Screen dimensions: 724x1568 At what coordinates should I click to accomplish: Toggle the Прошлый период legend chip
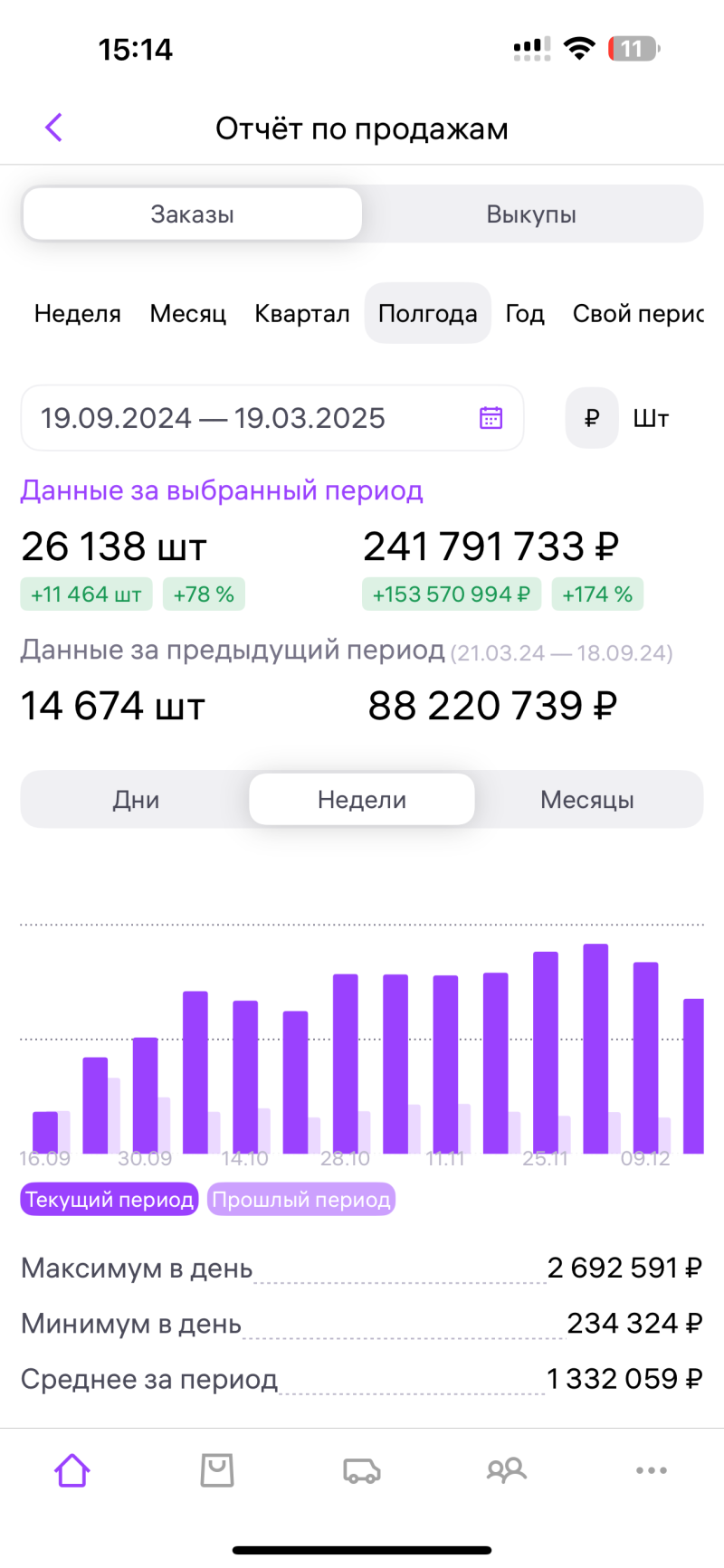[x=301, y=1200]
